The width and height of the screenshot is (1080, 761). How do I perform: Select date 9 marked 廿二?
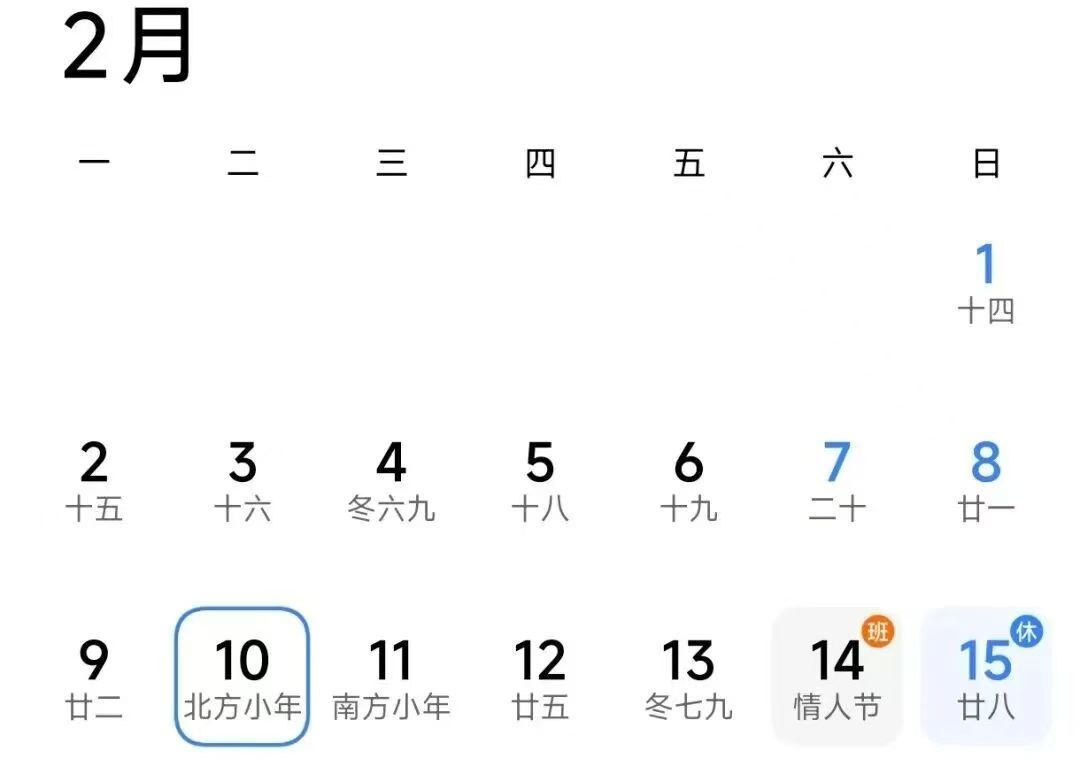[94, 678]
